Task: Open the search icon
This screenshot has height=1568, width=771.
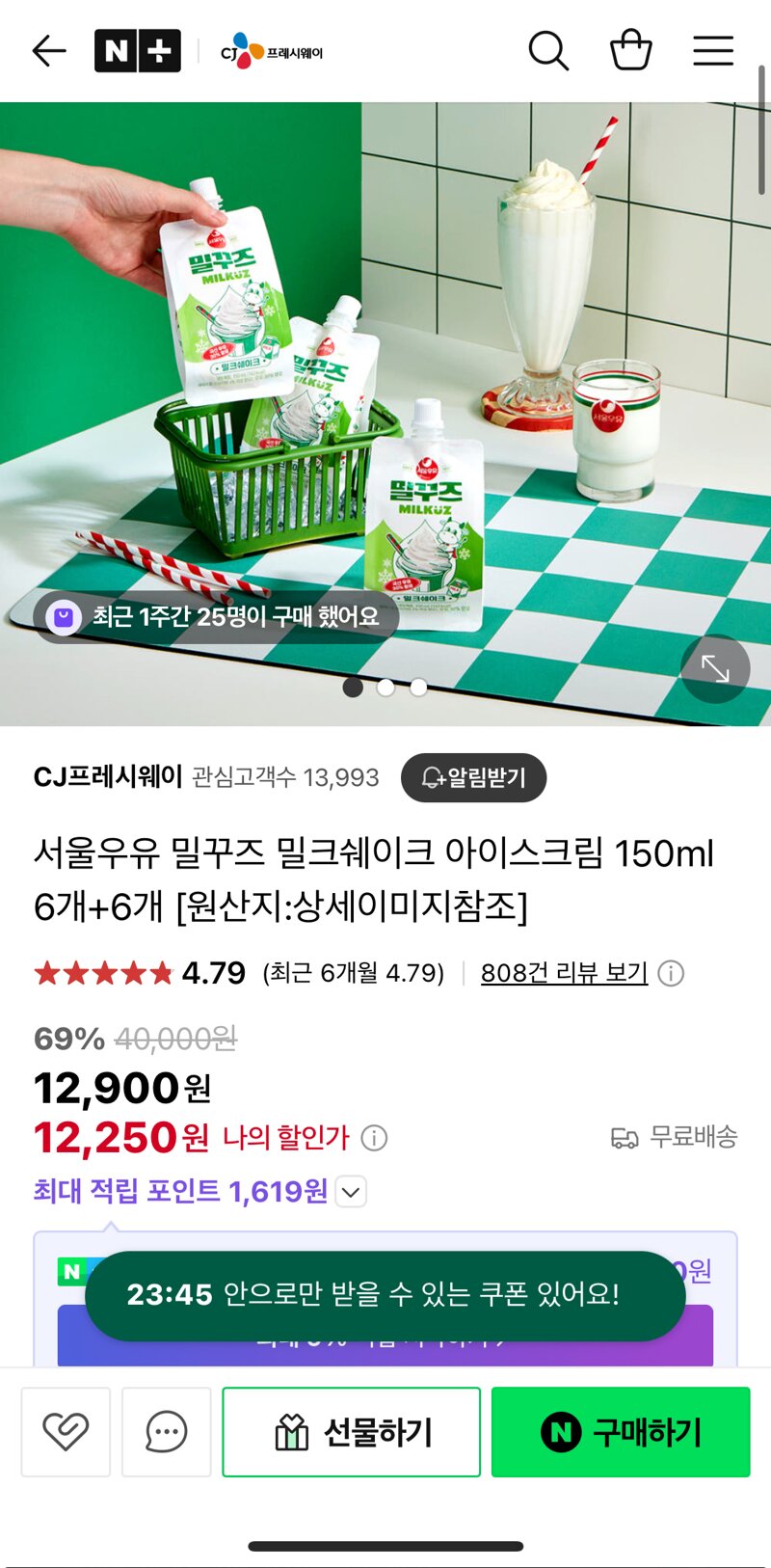Action: (548, 50)
